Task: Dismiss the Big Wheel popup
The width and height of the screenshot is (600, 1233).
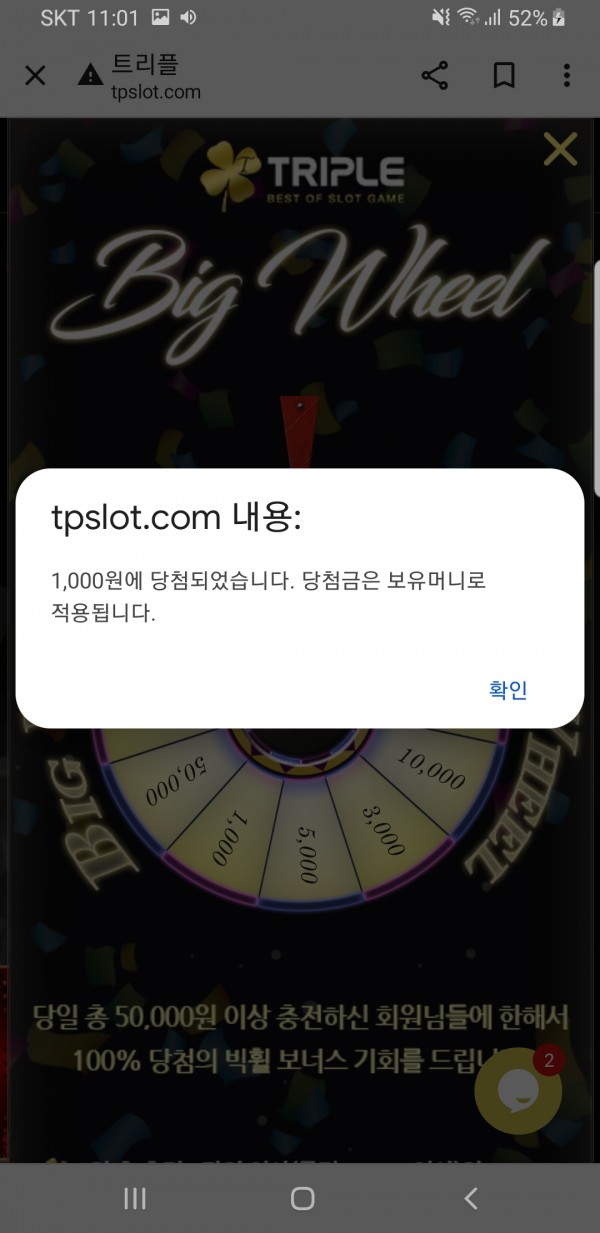Action: point(559,149)
